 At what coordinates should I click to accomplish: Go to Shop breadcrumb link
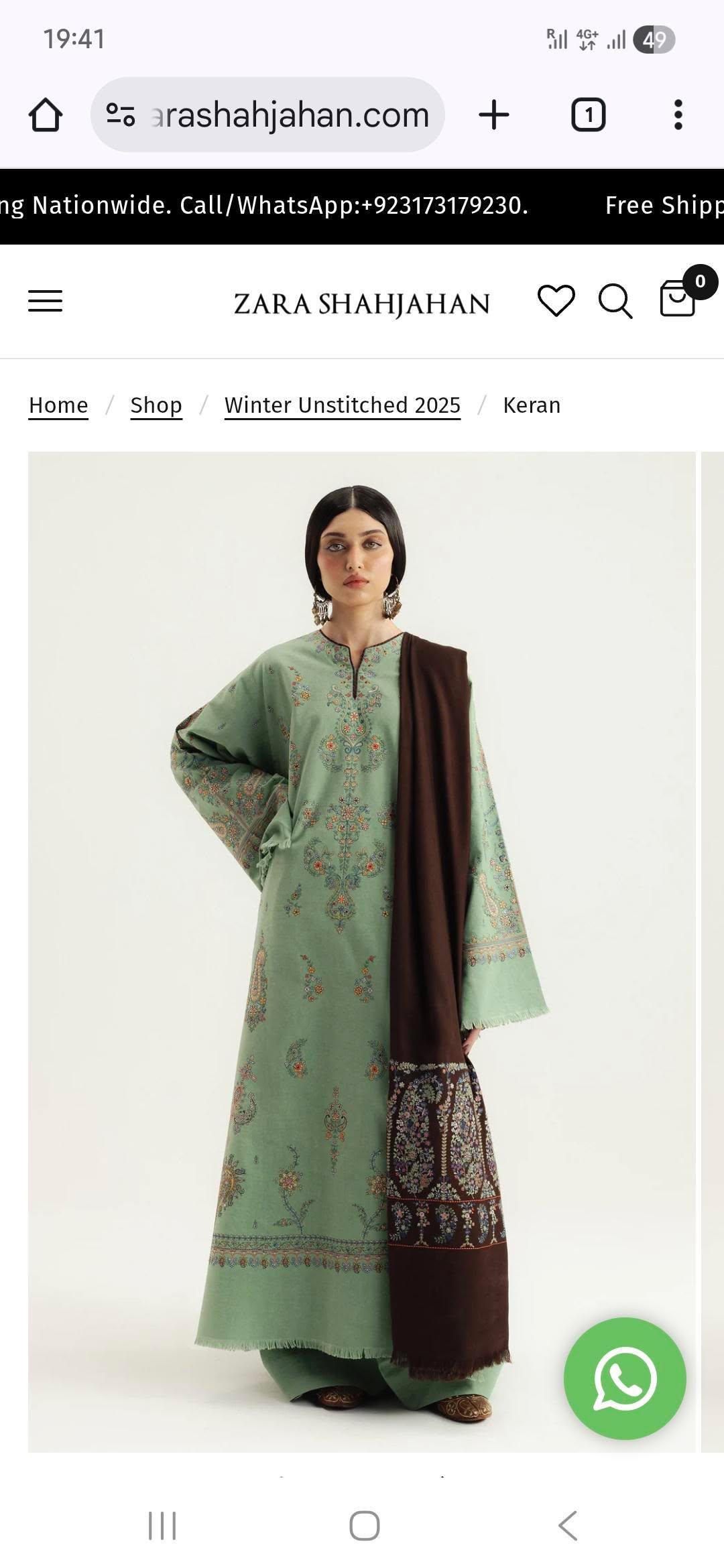156,405
